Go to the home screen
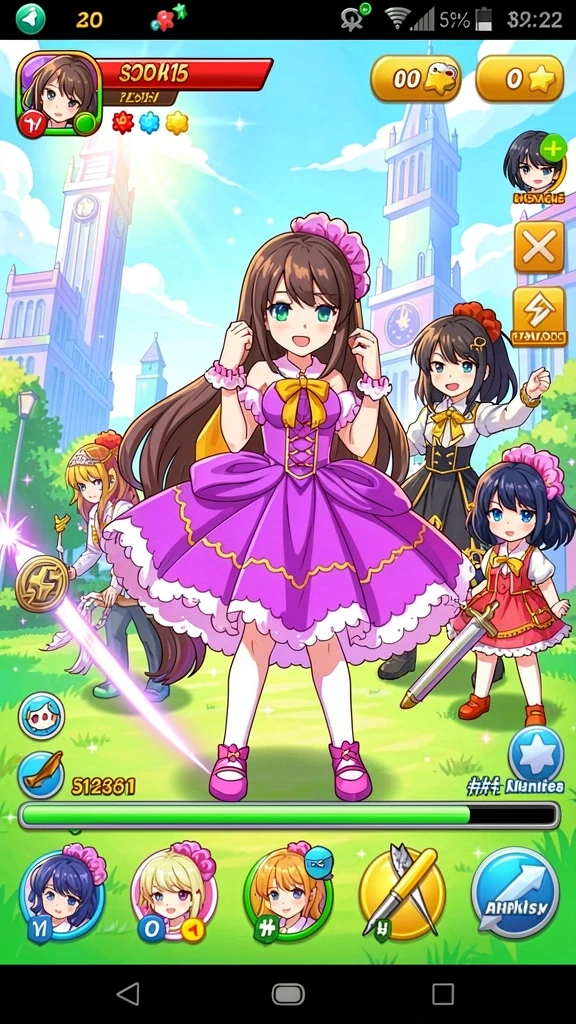 [288, 995]
